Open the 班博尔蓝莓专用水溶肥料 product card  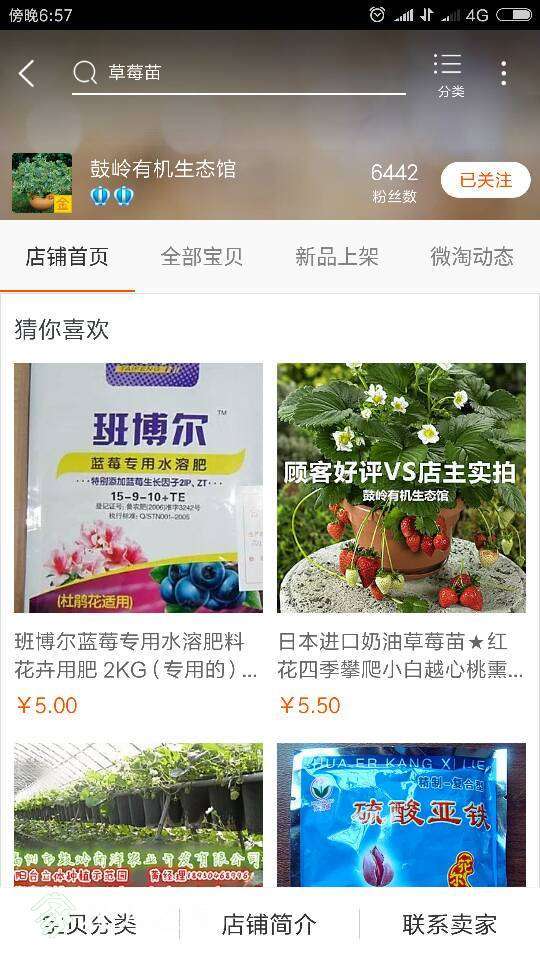pyautogui.click(x=138, y=540)
